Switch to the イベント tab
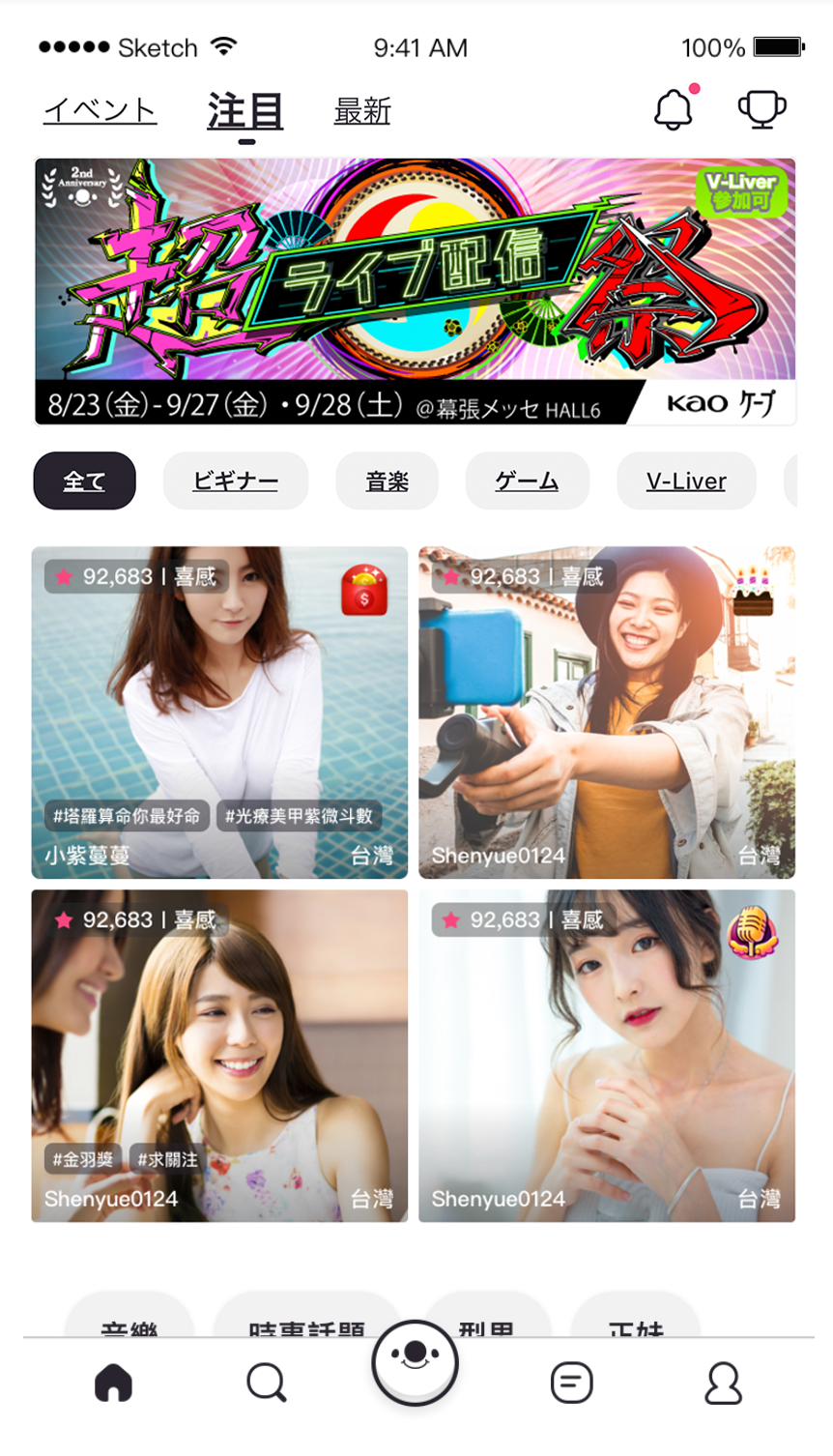The image size is (833, 1456). pos(101,110)
